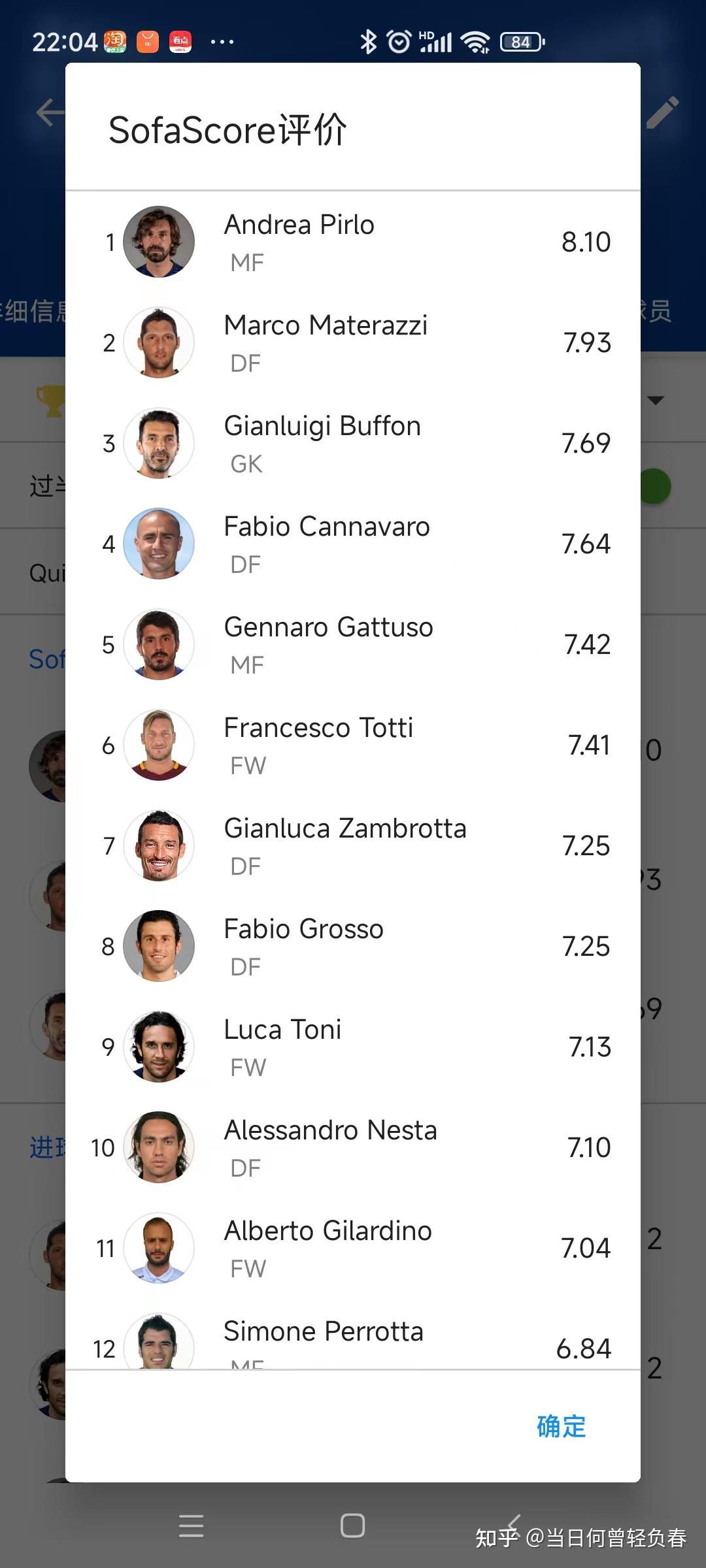Image resolution: width=706 pixels, height=1568 pixels.
Task: View Alberto Gilardino's entry
Action: click(x=353, y=1248)
